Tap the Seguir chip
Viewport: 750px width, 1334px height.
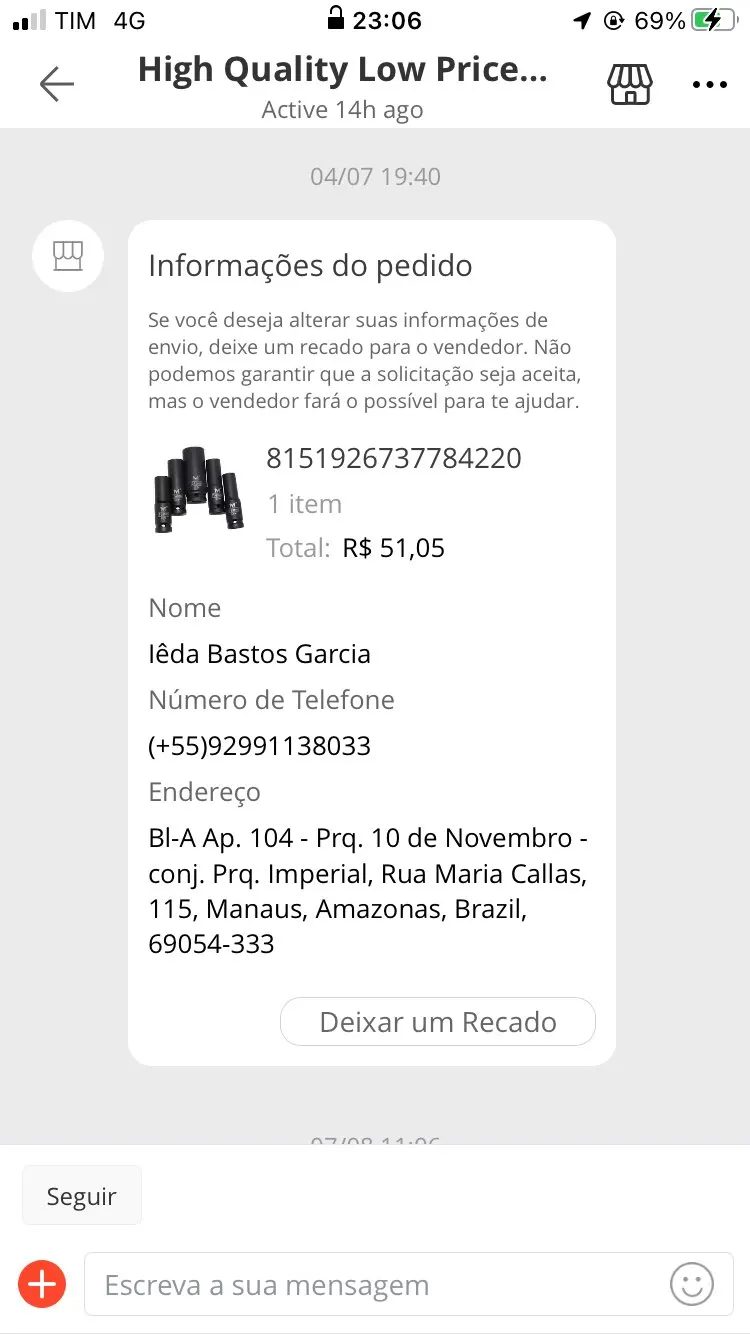(82, 1196)
